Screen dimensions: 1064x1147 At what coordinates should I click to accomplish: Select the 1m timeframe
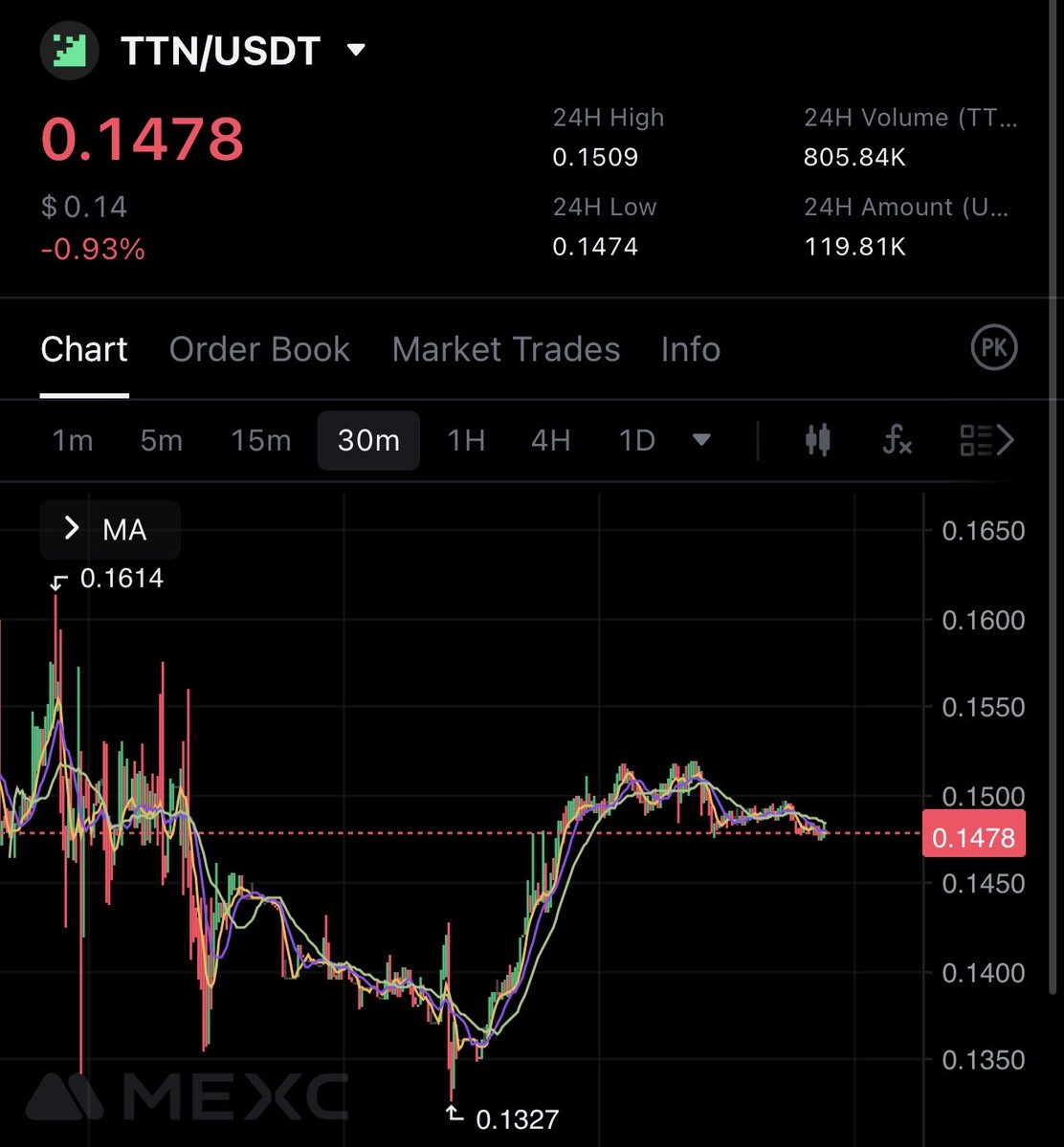pos(73,441)
